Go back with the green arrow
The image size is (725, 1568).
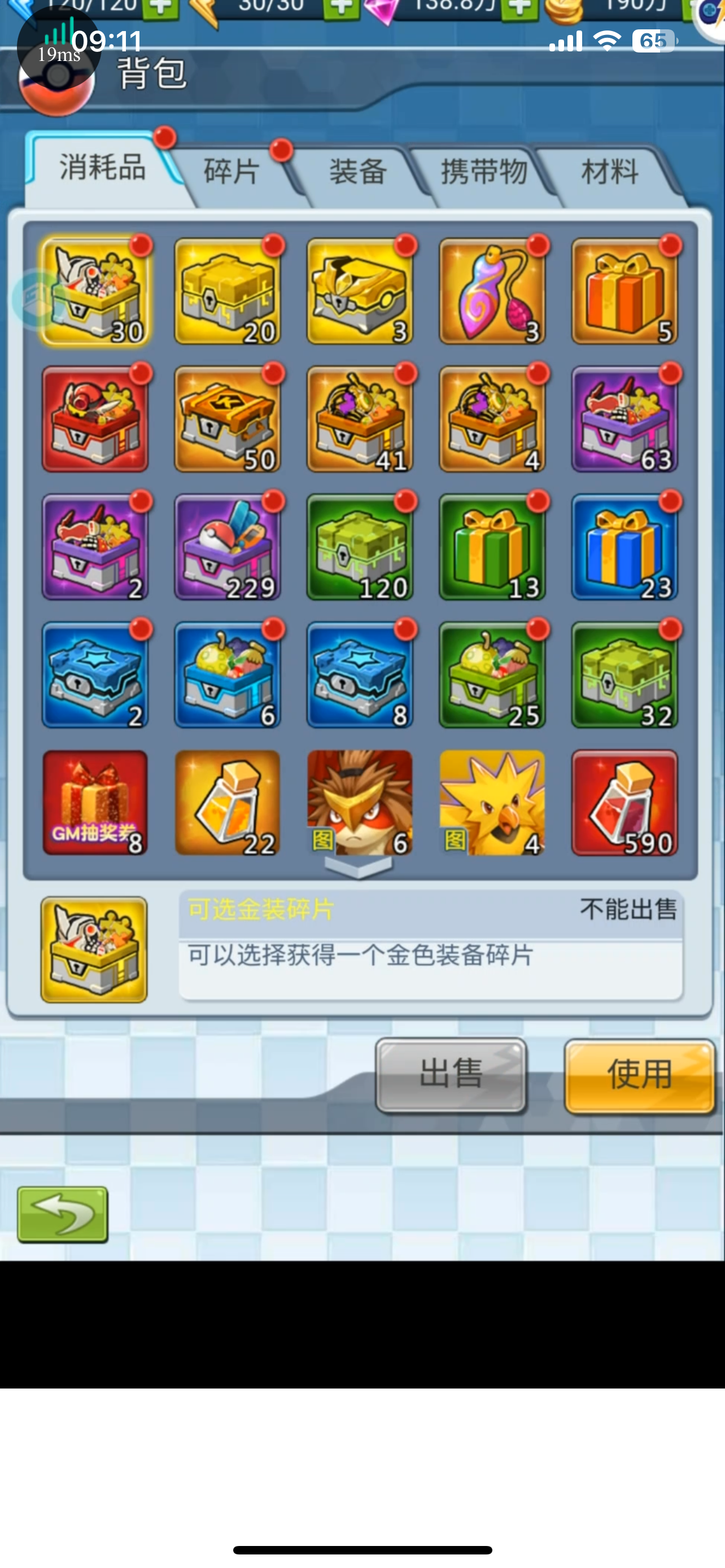(63, 1214)
